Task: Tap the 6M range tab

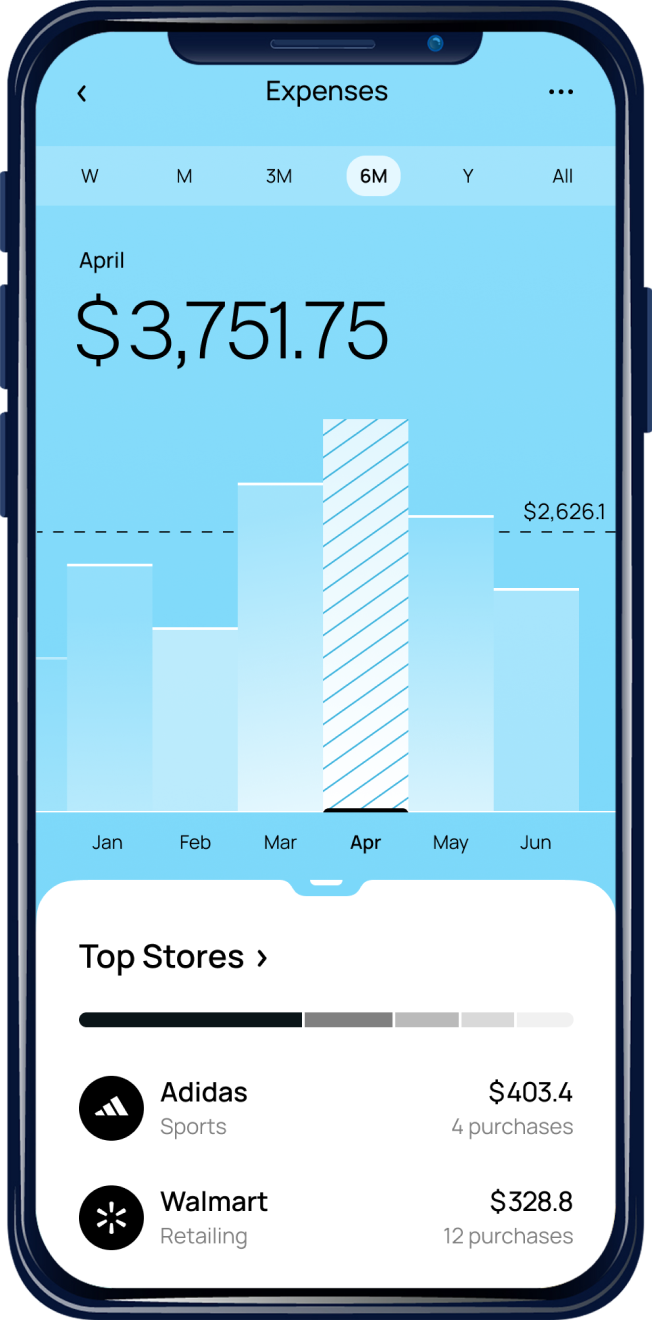Action: click(373, 176)
